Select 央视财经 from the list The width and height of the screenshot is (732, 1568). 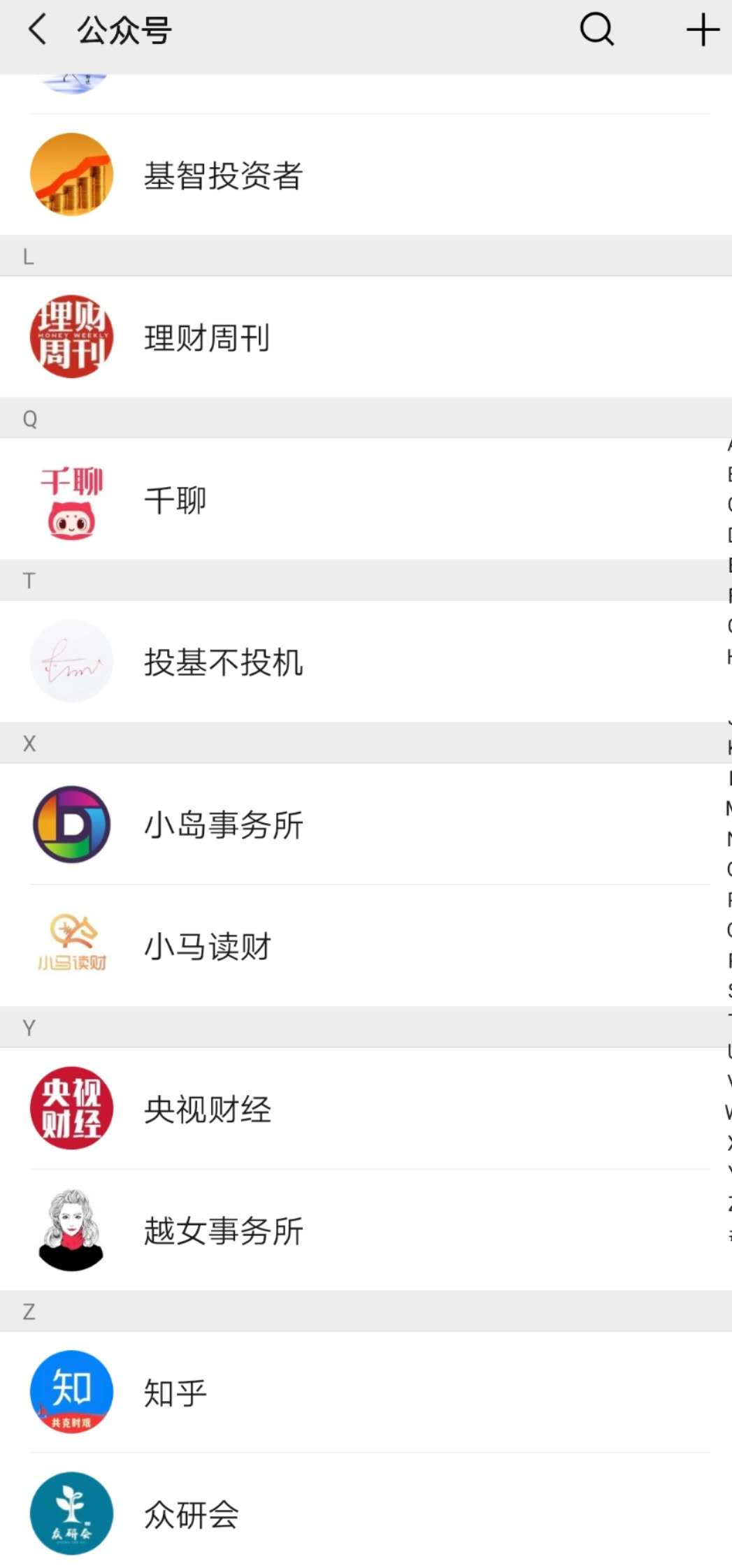click(x=208, y=1110)
